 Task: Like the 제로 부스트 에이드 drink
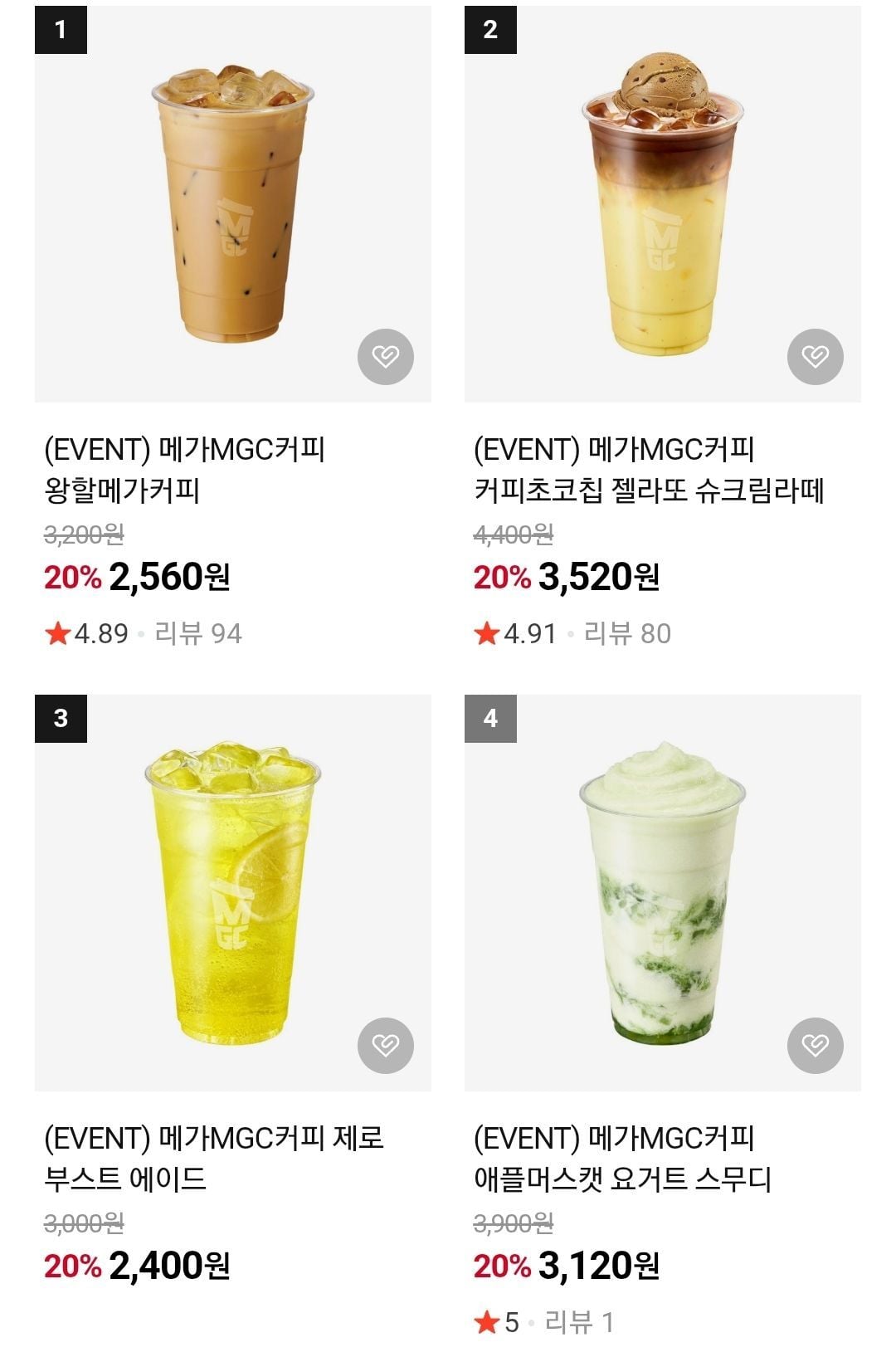point(386,1045)
